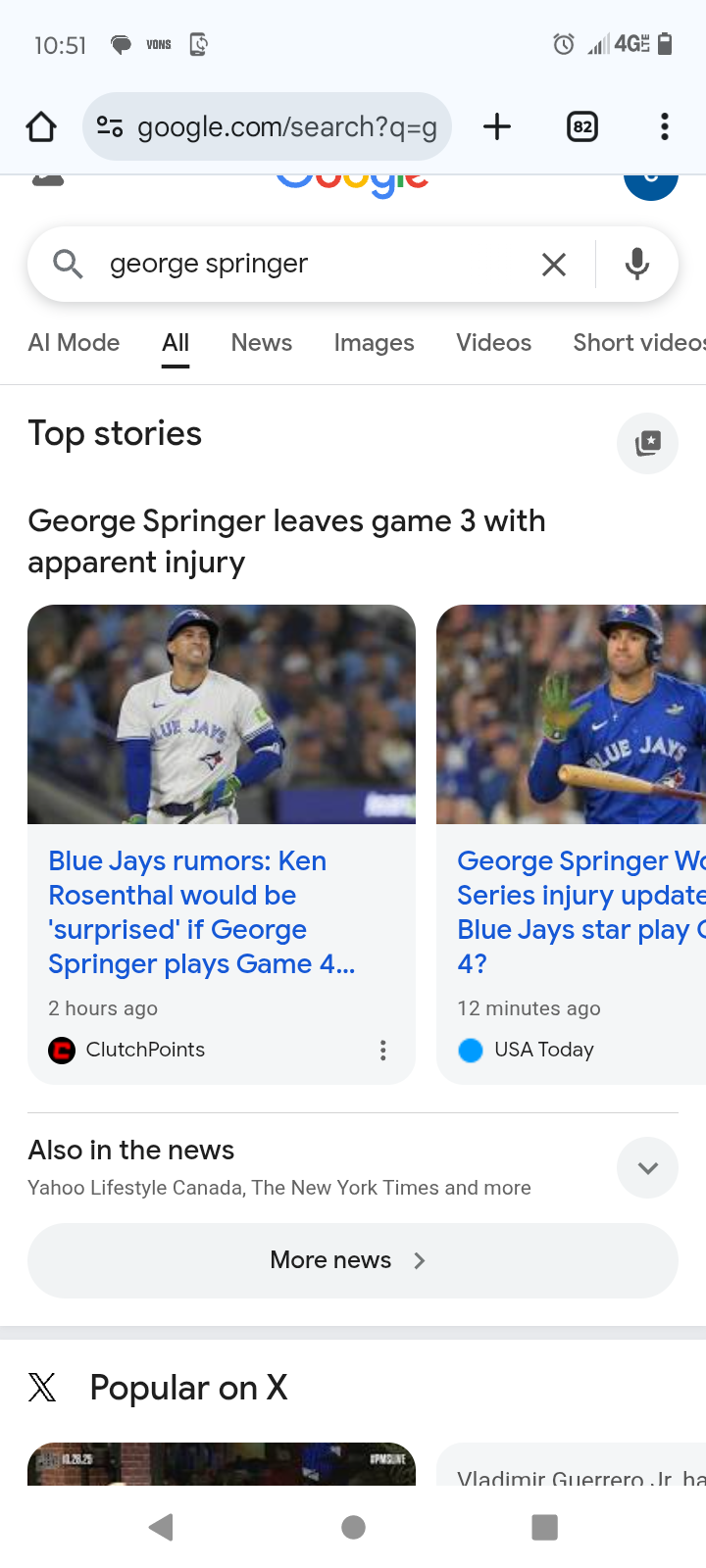The height and width of the screenshot is (1568, 706).
Task: Select the AI Mode tab
Action: 73,342
